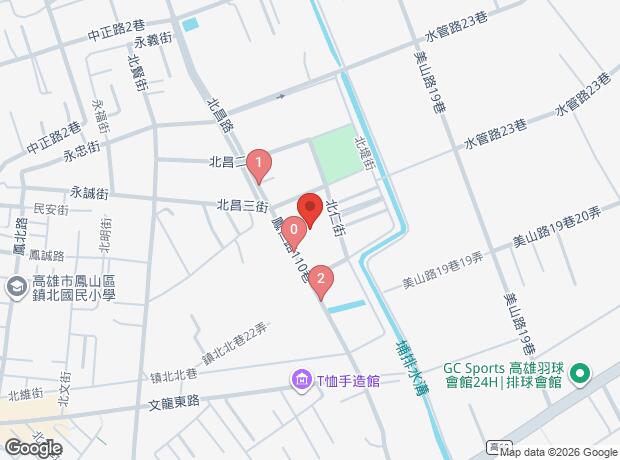Screen dimensions: 620x460
Task: Select the map marker numbered 1
Action: pos(259,165)
